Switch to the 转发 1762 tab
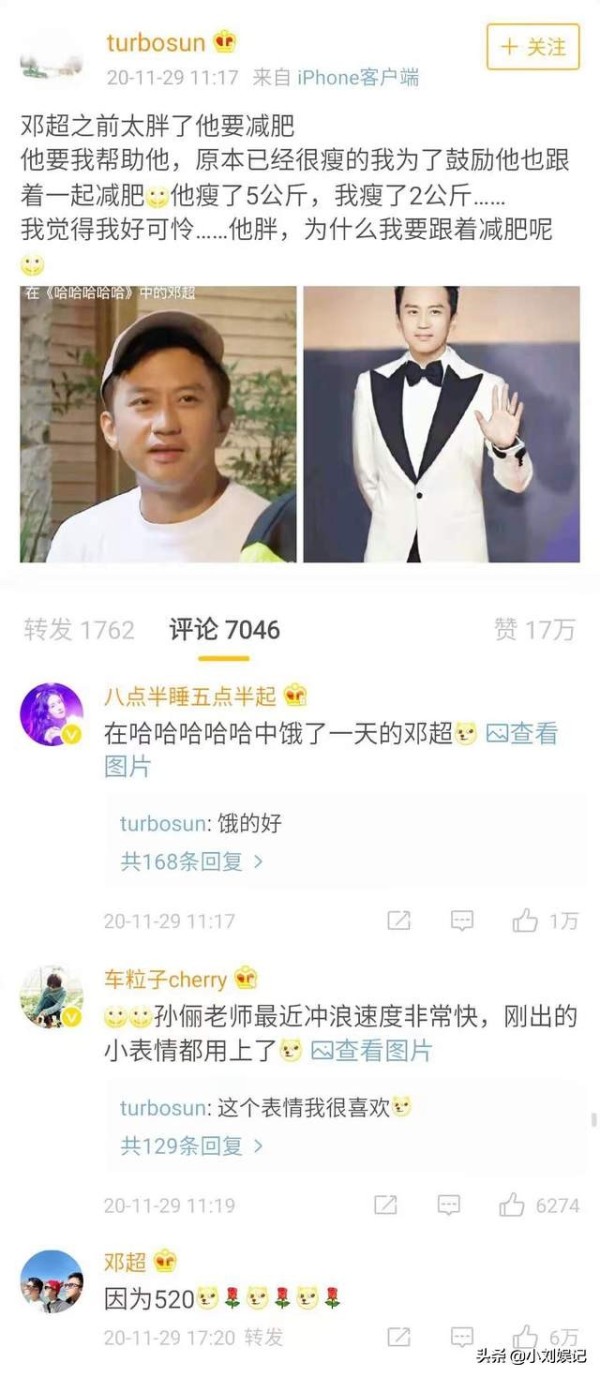The width and height of the screenshot is (600, 1377). [79, 629]
